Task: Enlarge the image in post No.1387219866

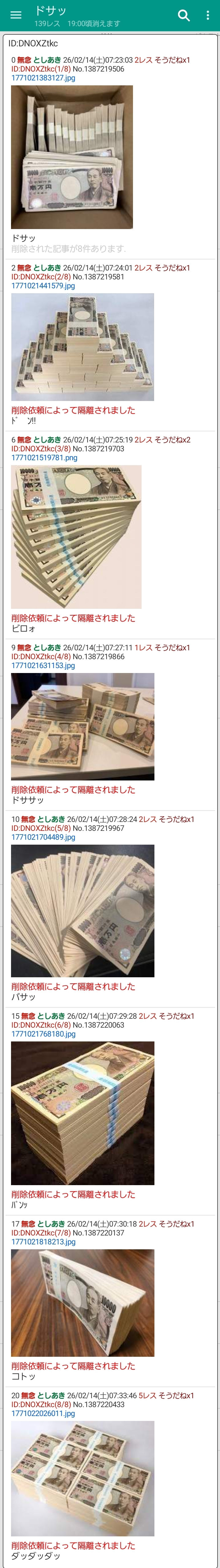Action: point(82,726)
